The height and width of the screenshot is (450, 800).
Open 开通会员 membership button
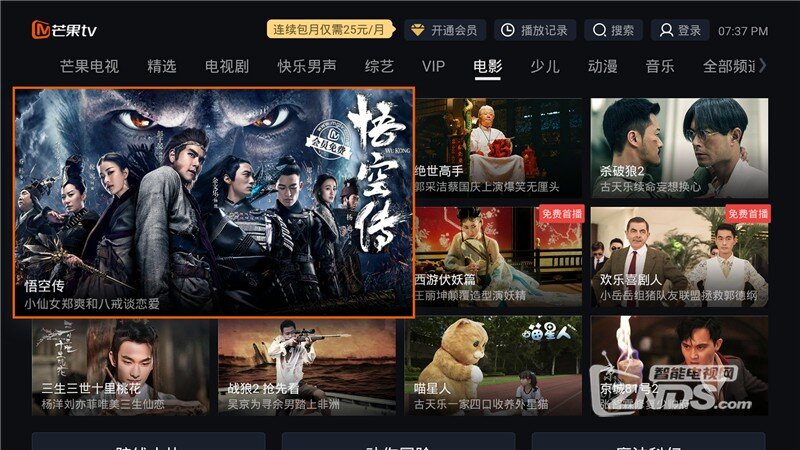446,30
